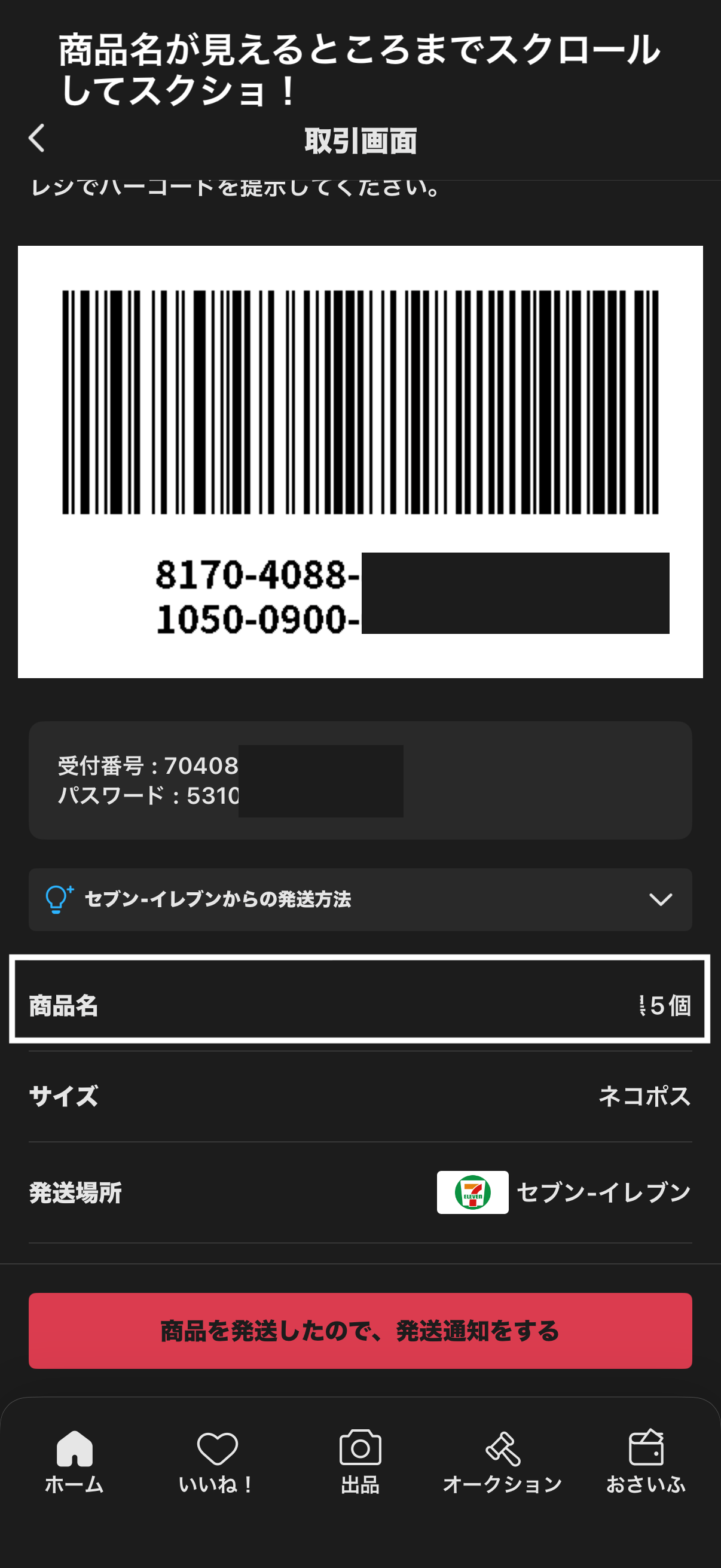Tap the lightbulb icon in shipping method row

coord(59,900)
